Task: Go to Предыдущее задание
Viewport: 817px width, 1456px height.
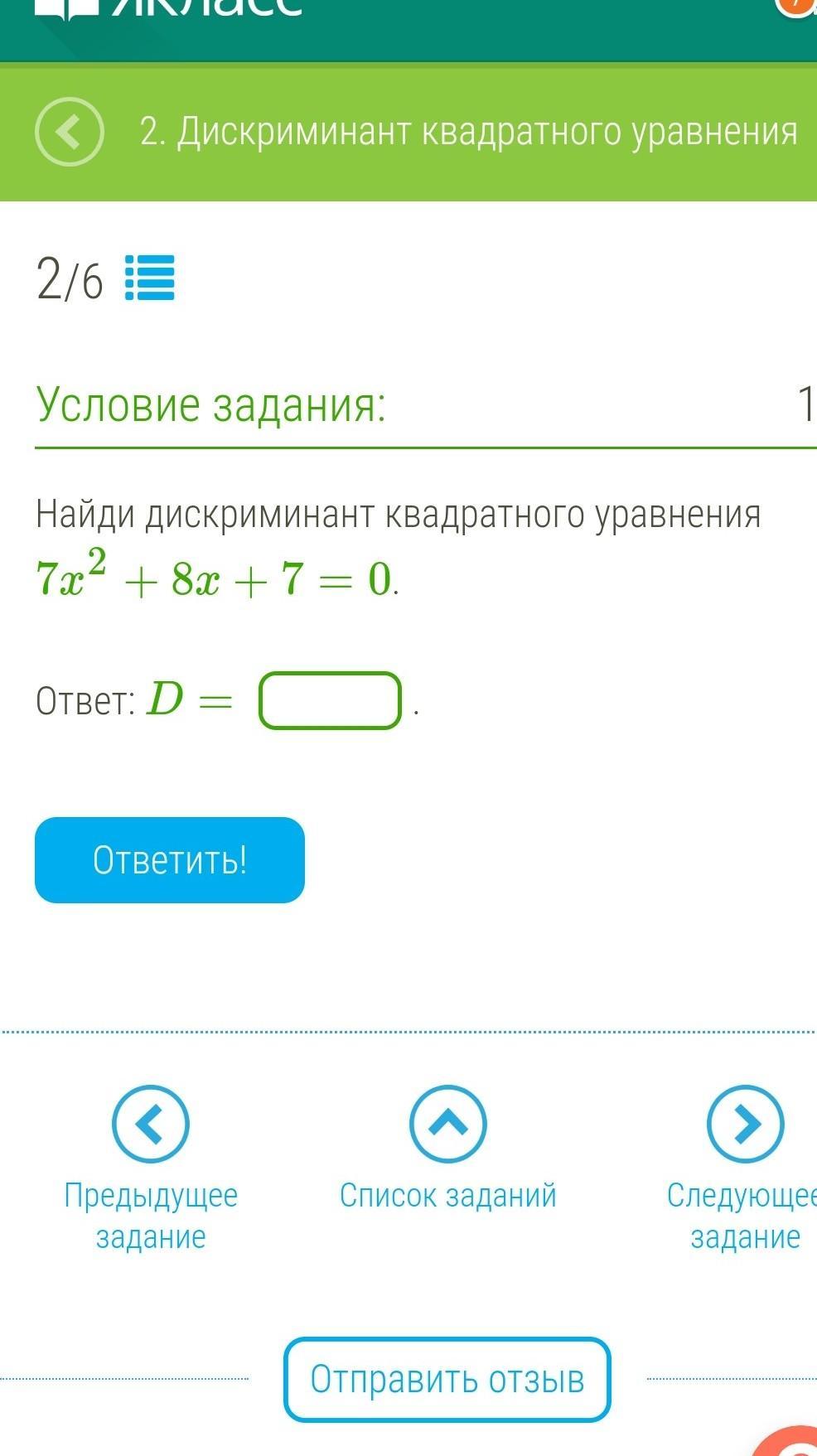Action: (151, 1125)
